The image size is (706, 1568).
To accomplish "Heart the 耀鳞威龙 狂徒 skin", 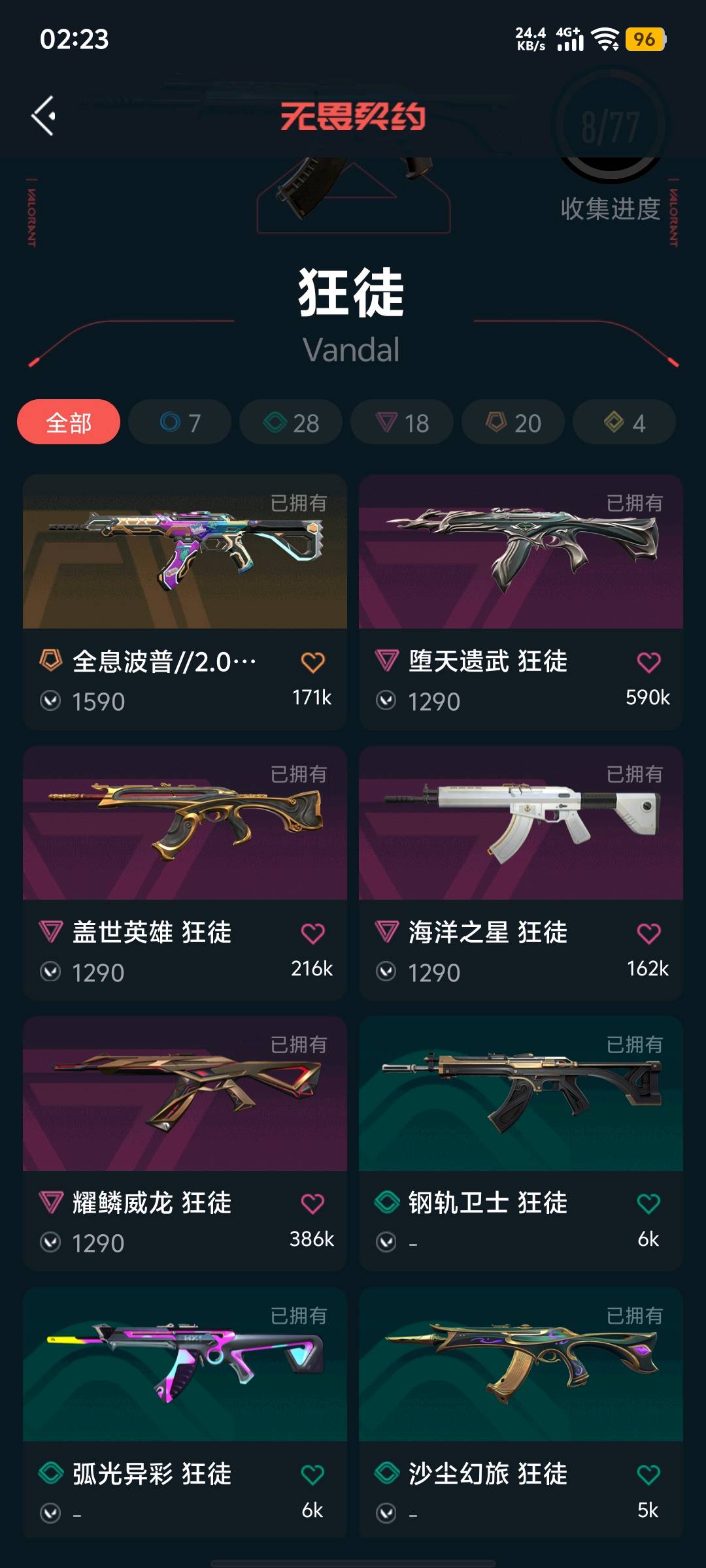I will (x=312, y=1203).
